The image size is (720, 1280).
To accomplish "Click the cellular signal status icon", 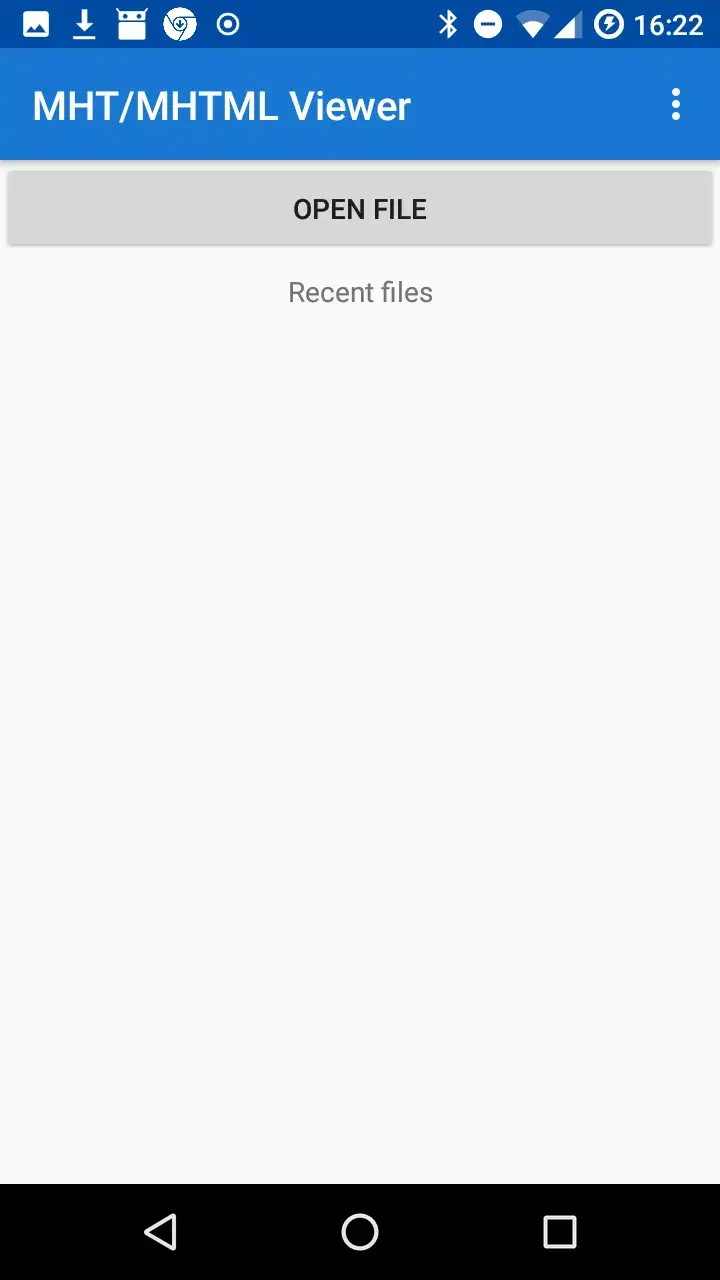I will click(x=565, y=24).
